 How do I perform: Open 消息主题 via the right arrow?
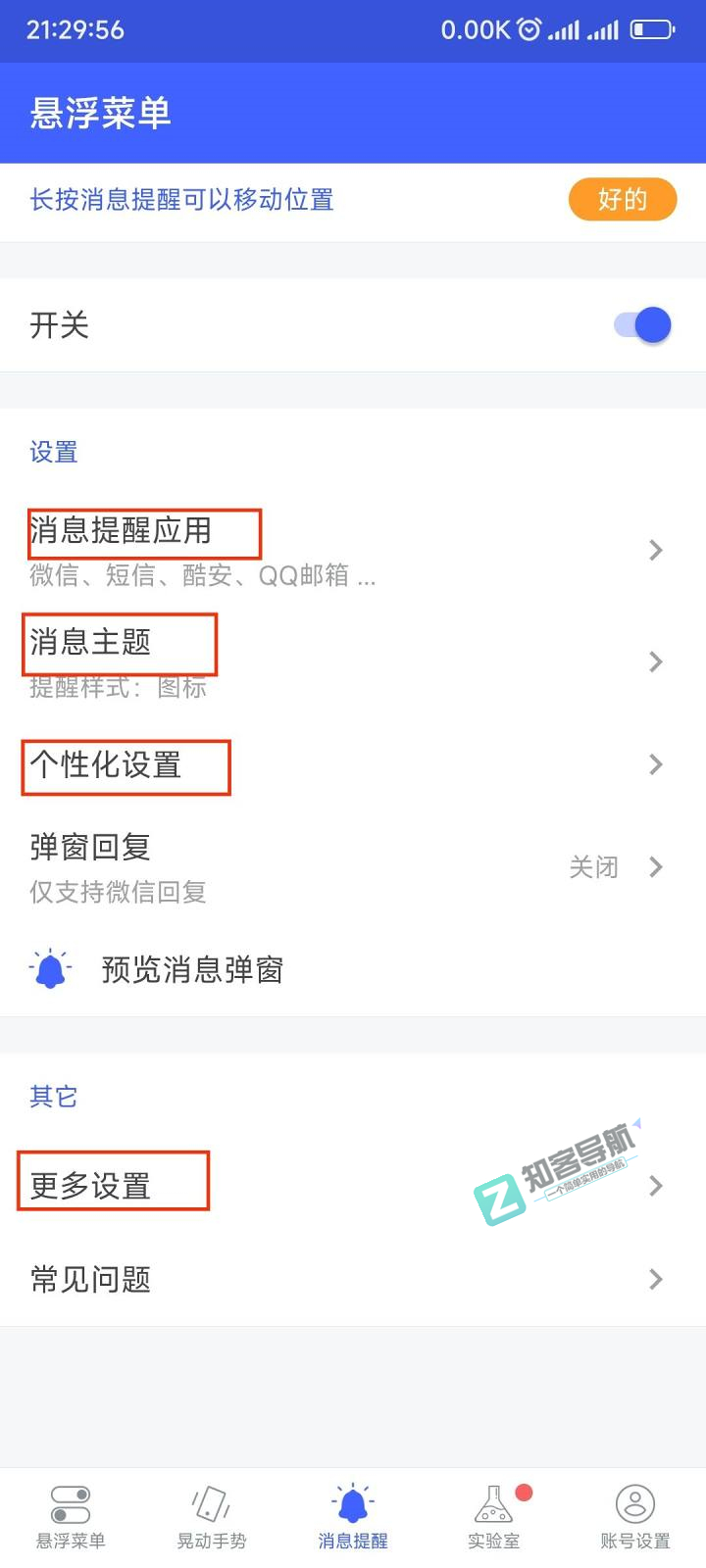[655, 661]
